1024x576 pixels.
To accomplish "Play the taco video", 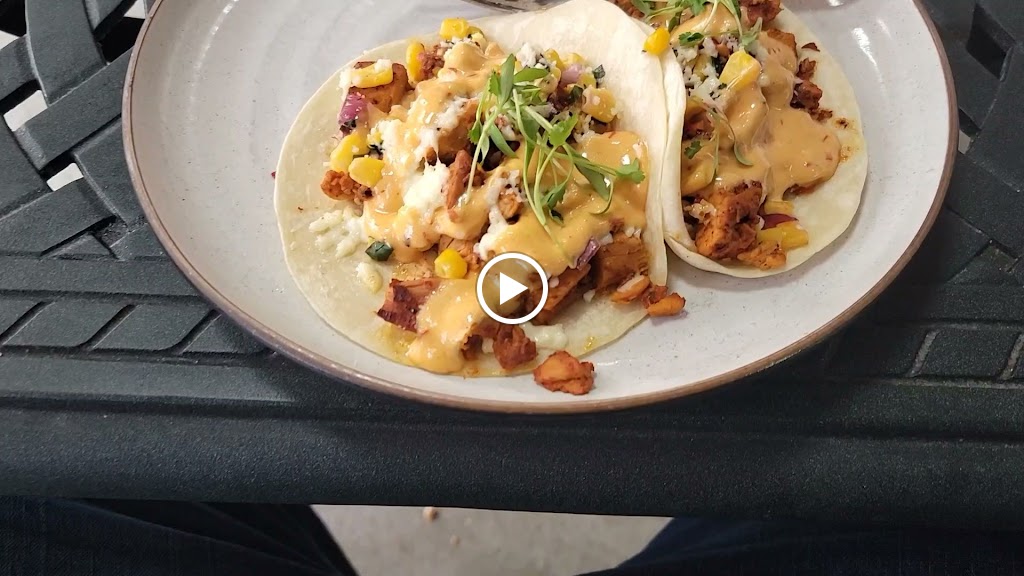I will point(512,288).
